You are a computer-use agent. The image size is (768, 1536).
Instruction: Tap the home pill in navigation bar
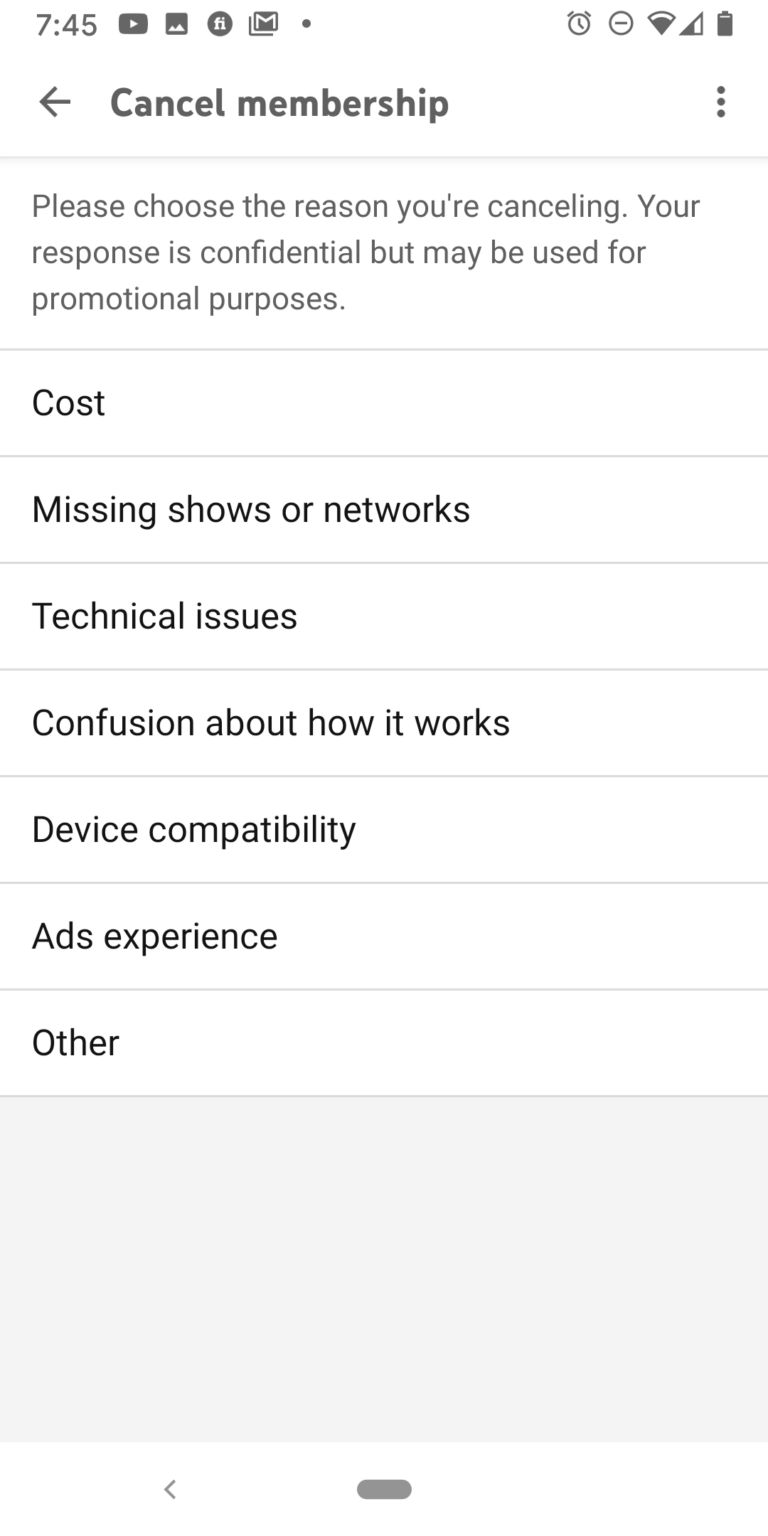click(x=384, y=1489)
